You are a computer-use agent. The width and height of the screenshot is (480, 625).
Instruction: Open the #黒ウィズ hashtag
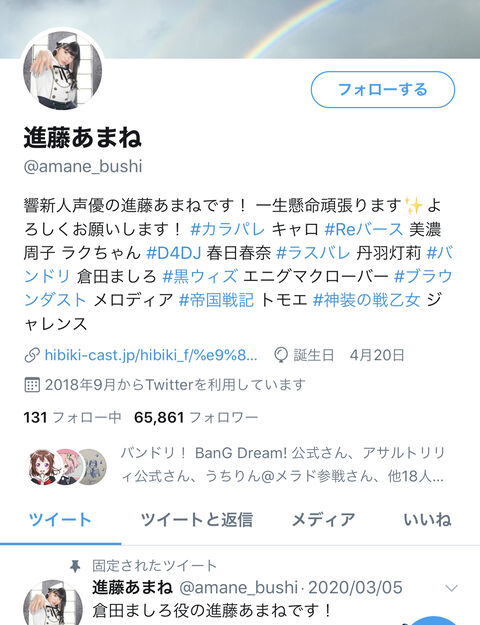[x=200, y=276]
